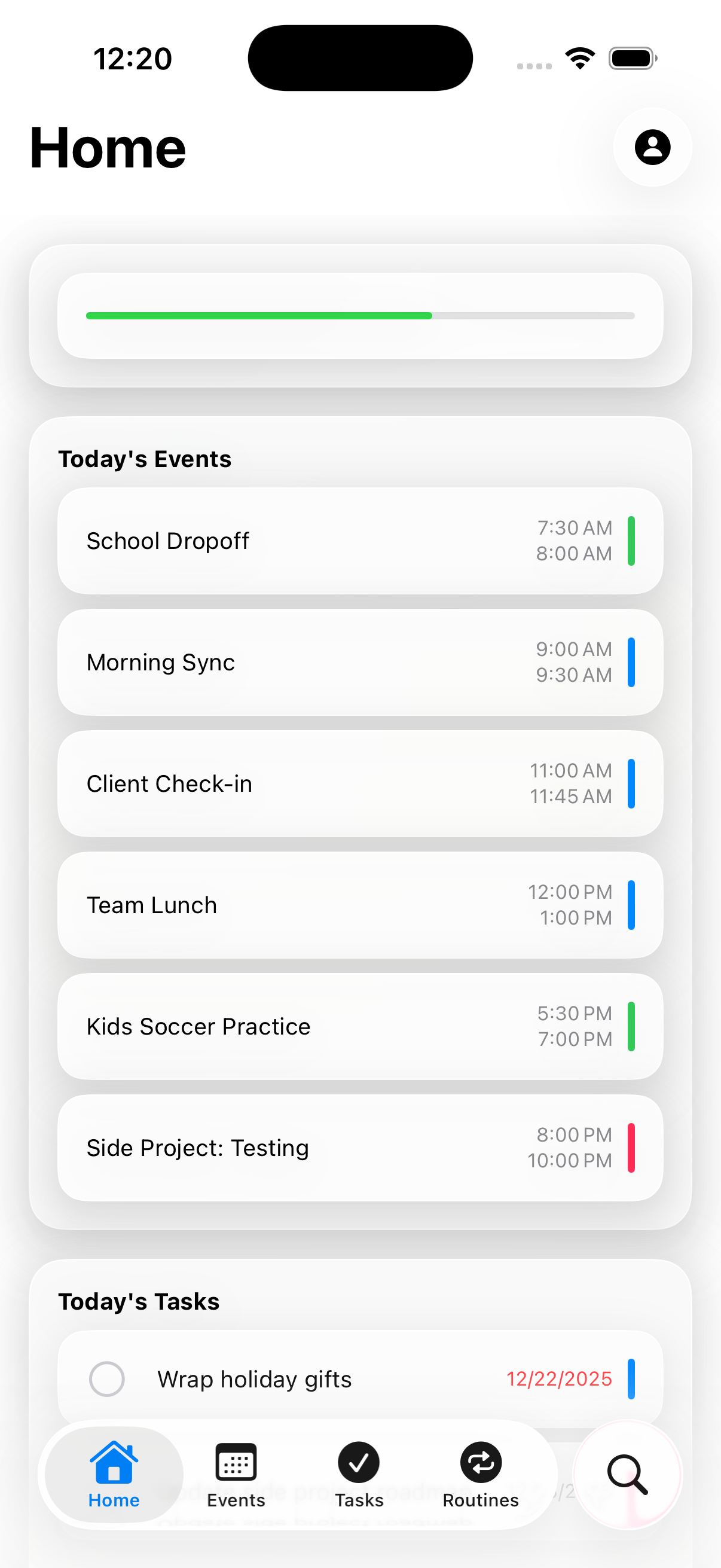
Task: Tap the green bar on School Dropoff
Action: [x=631, y=541]
